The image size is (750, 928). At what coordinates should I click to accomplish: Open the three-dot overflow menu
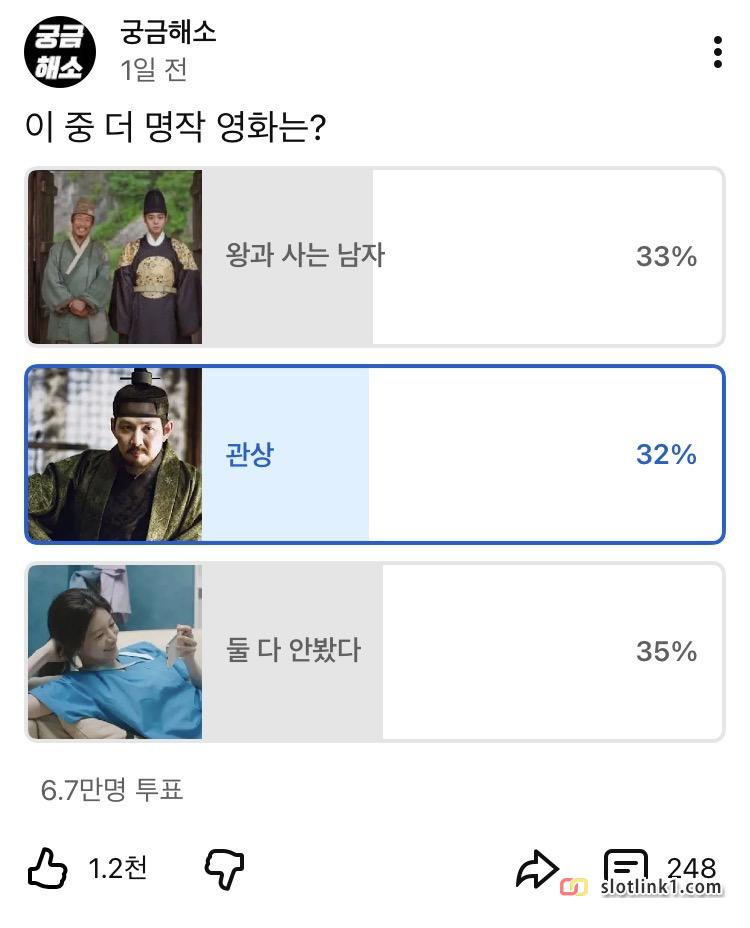point(717,52)
